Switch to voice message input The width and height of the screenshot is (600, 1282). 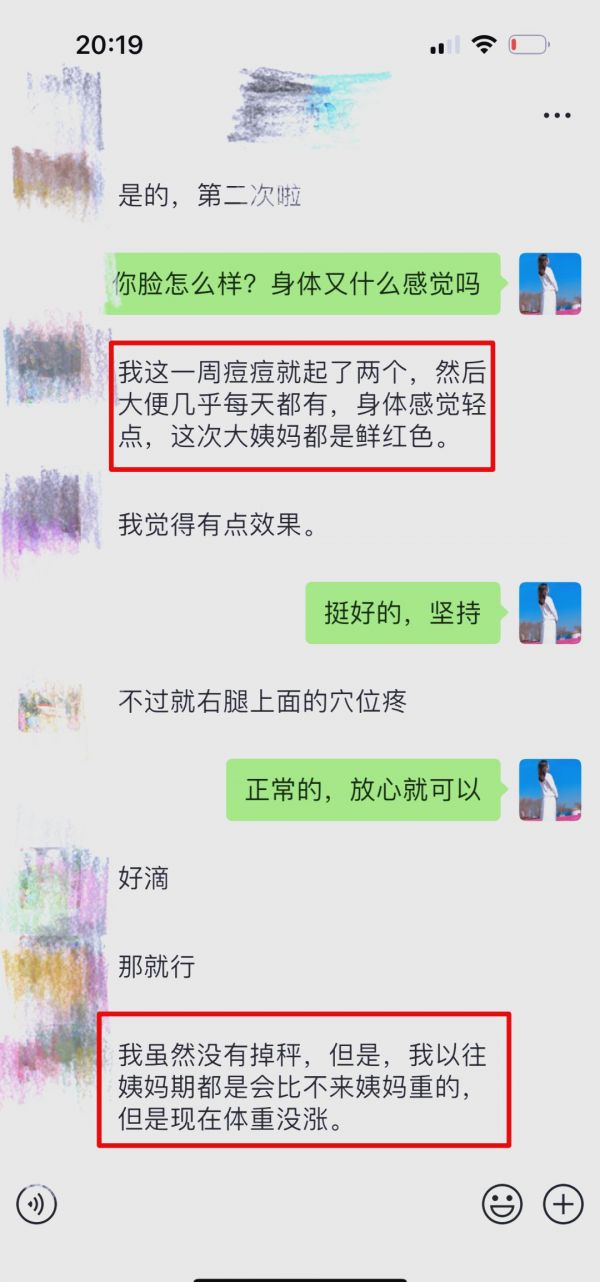(36, 1204)
